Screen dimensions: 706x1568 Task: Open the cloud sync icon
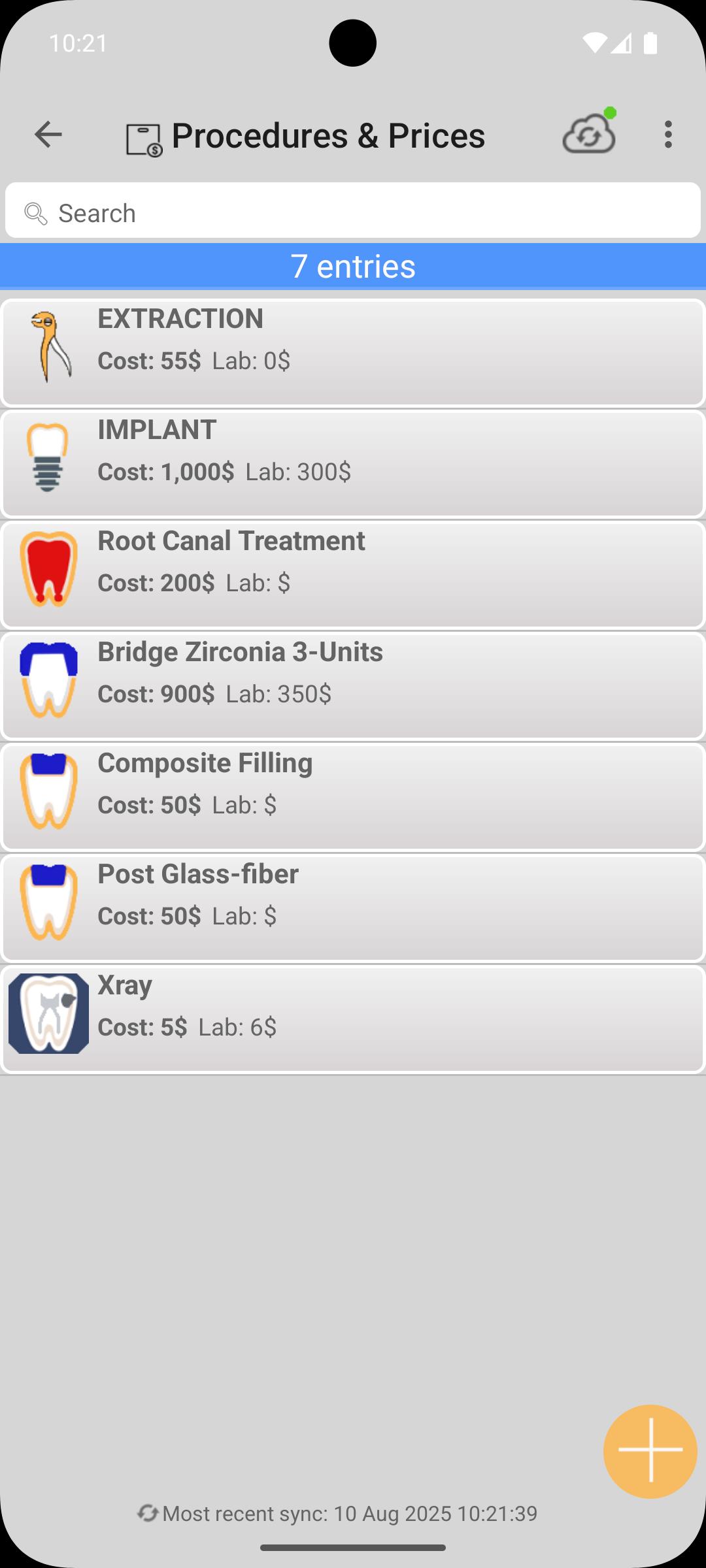(x=589, y=135)
